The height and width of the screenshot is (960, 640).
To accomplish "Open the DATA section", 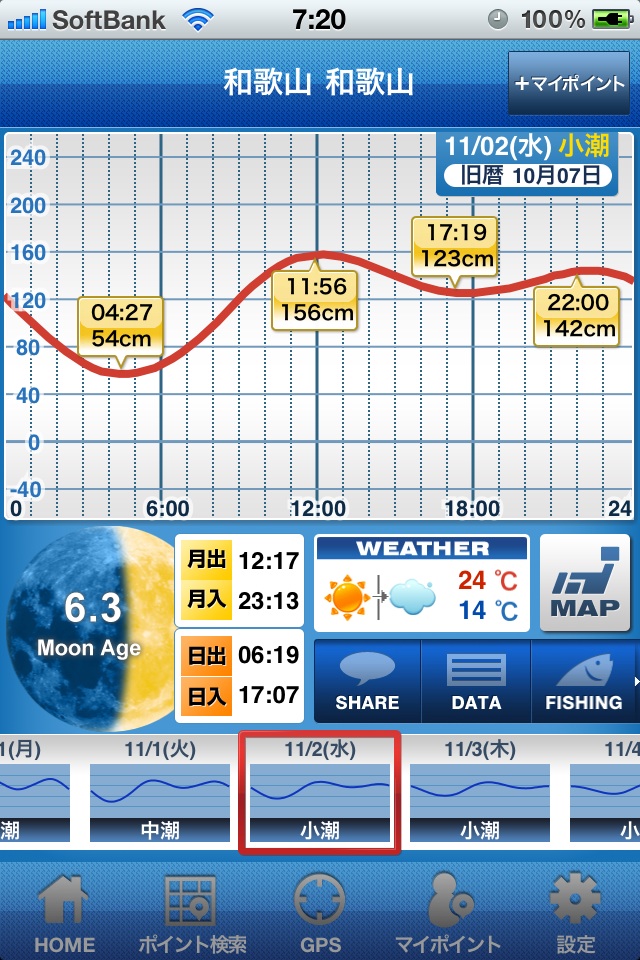I will tap(476, 681).
